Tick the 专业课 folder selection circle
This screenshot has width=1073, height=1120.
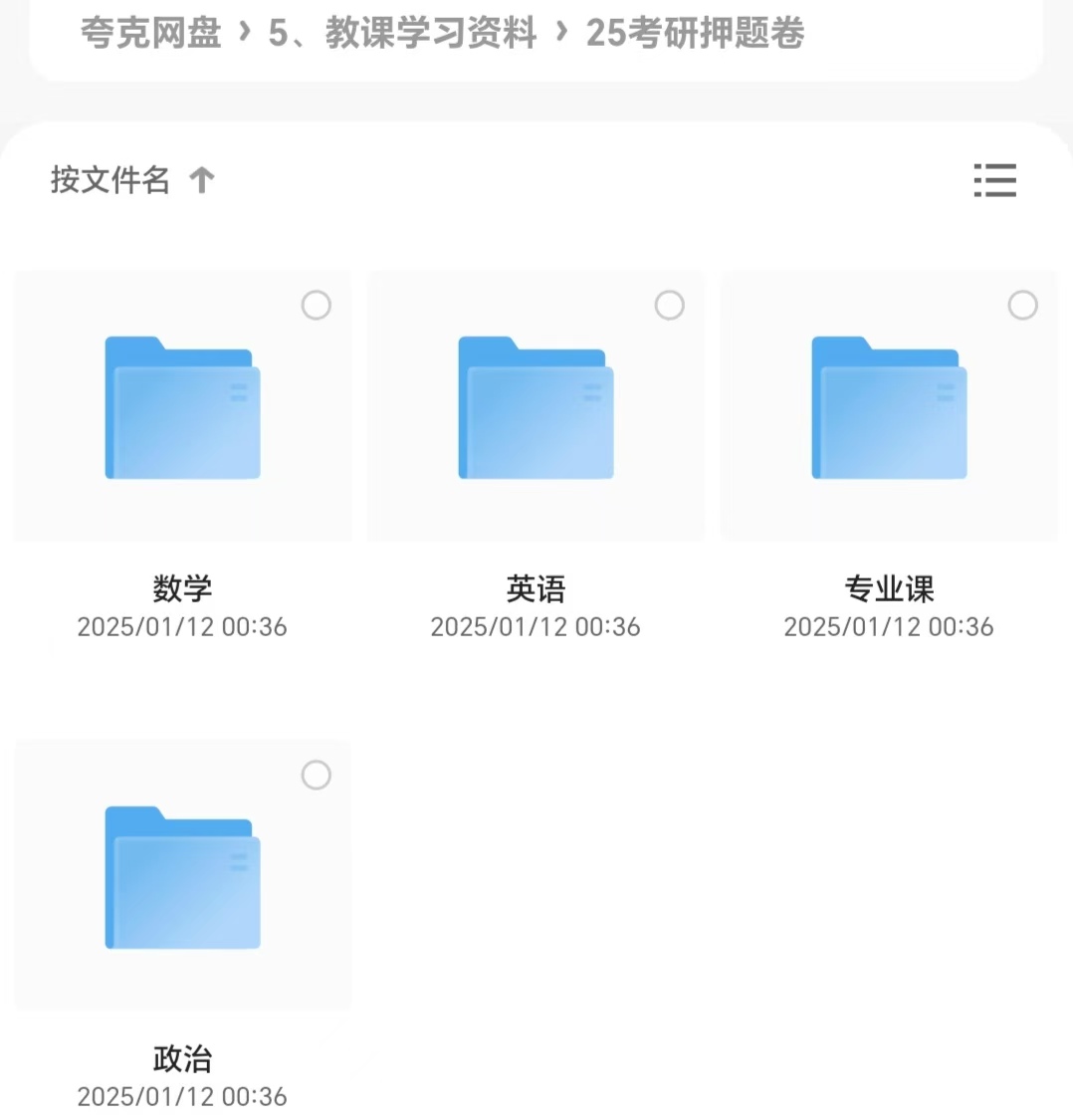click(x=1022, y=306)
